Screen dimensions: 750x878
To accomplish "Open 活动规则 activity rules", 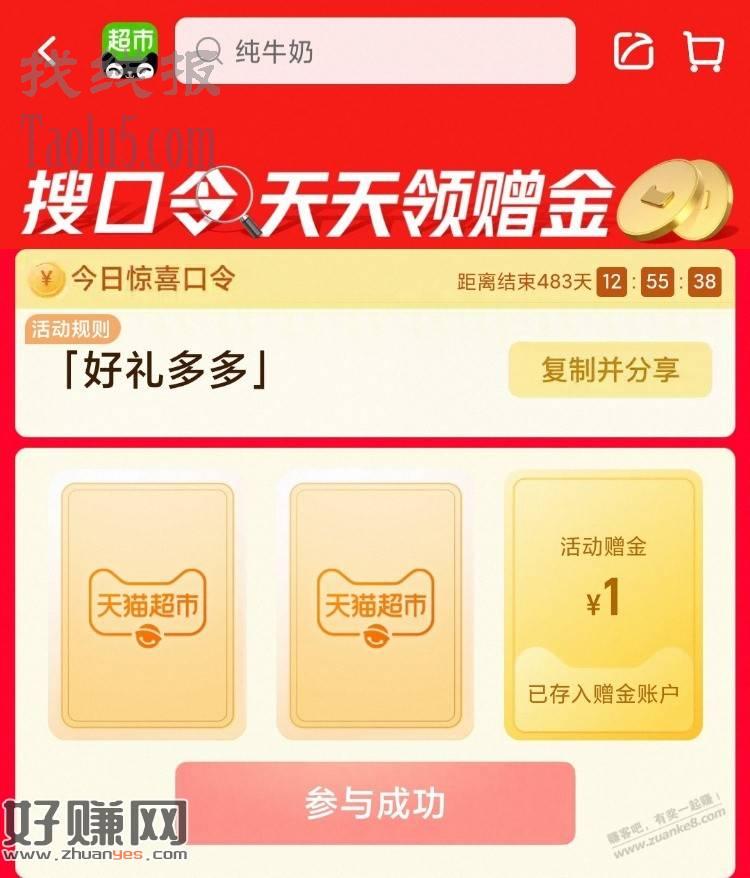I will click(72, 329).
